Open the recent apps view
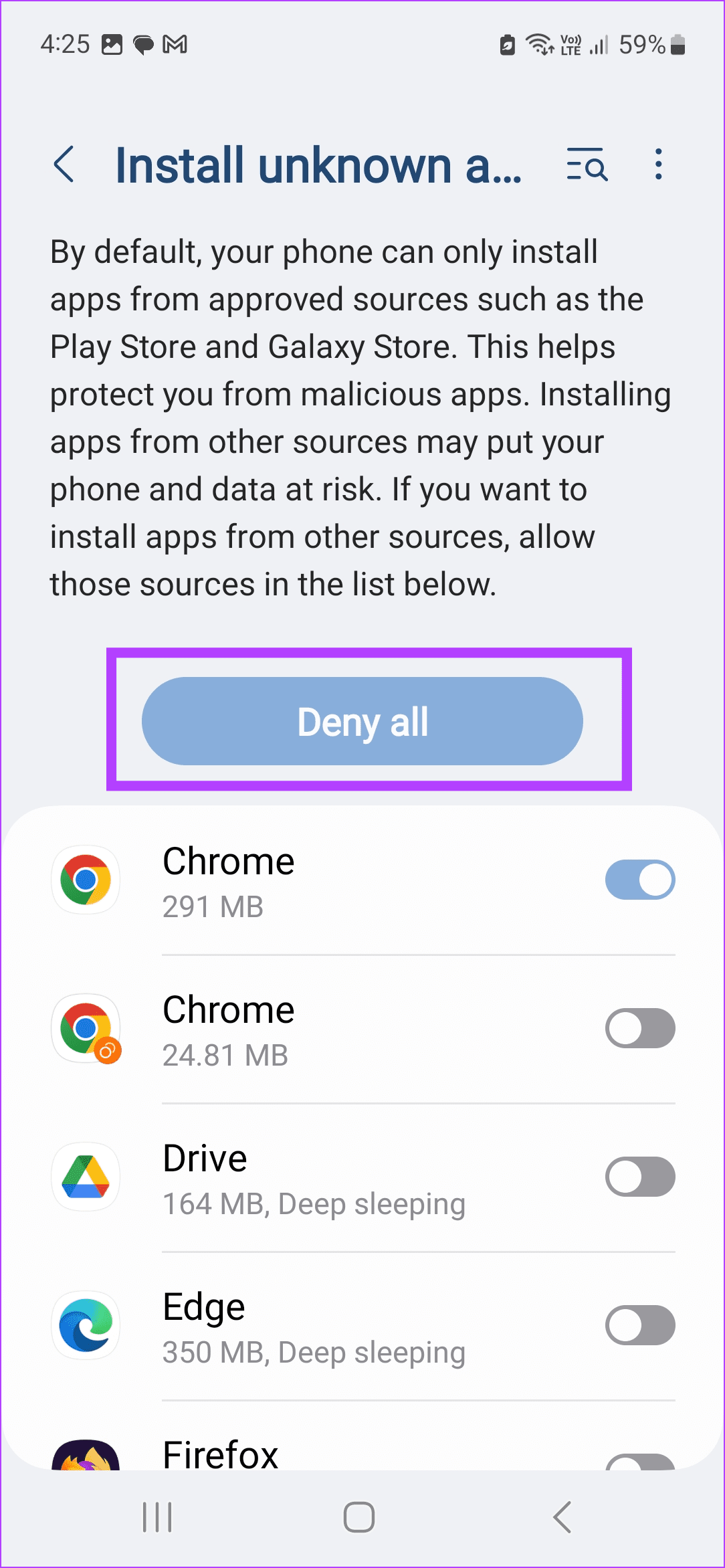Image resolution: width=725 pixels, height=1568 pixels. tap(158, 1516)
